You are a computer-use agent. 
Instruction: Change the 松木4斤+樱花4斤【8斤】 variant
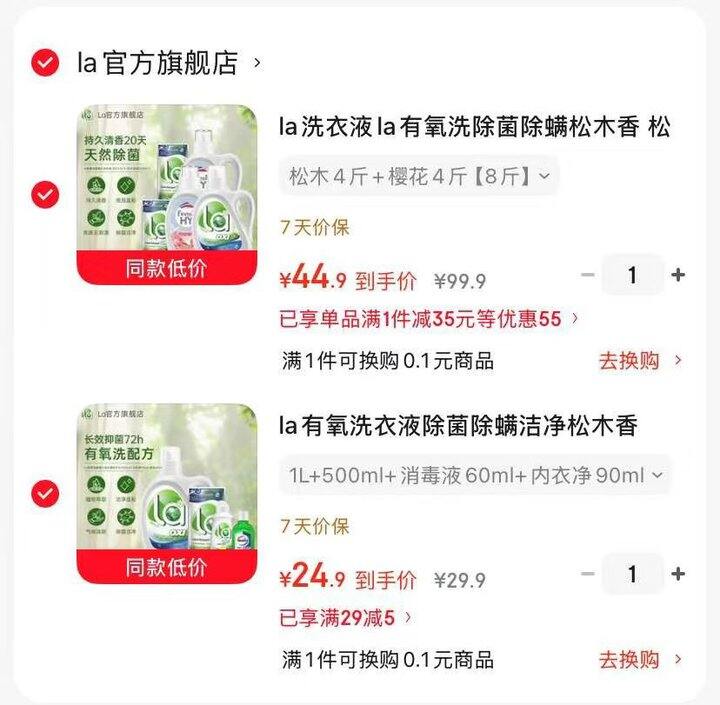[418, 176]
